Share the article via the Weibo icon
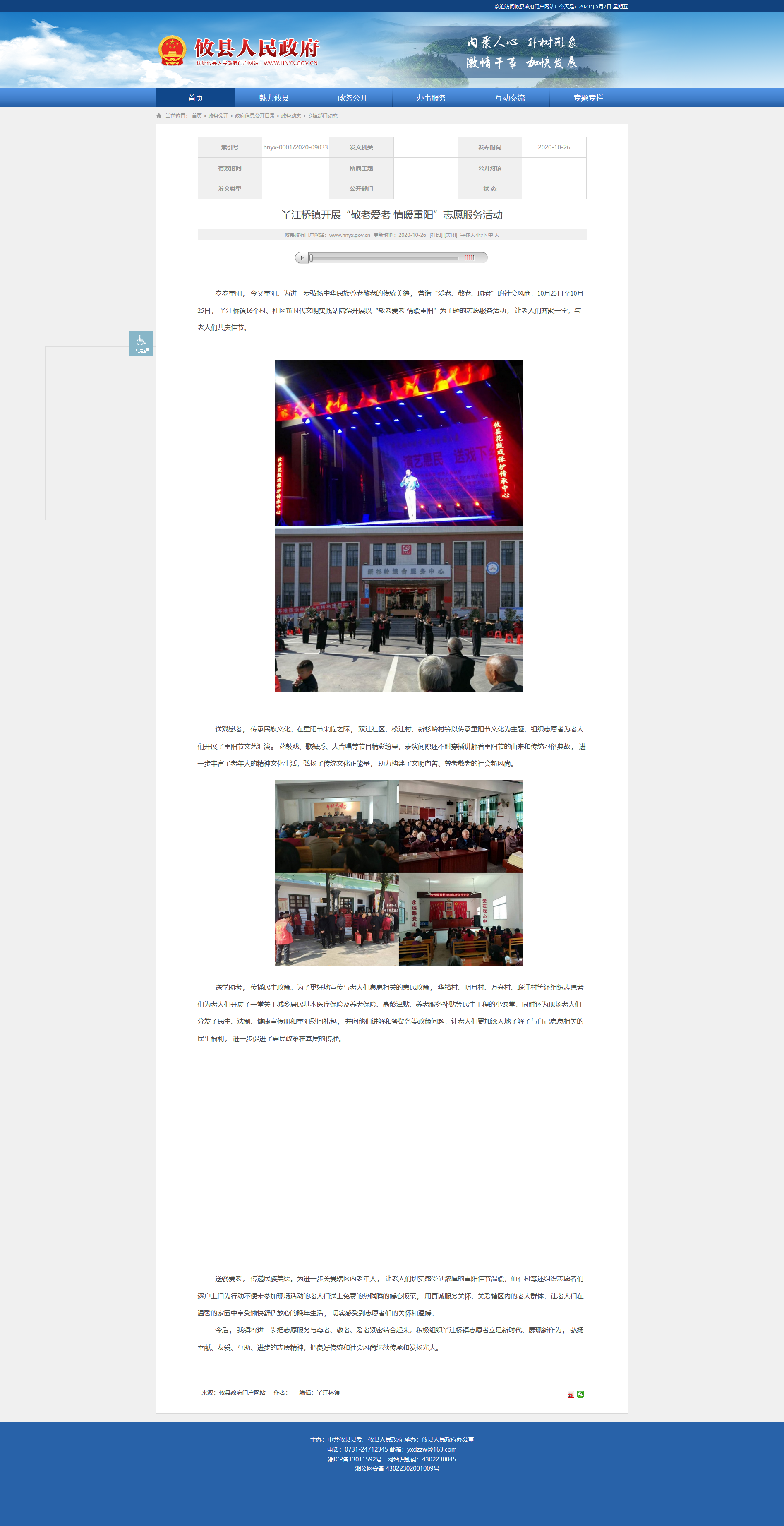 571,1394
